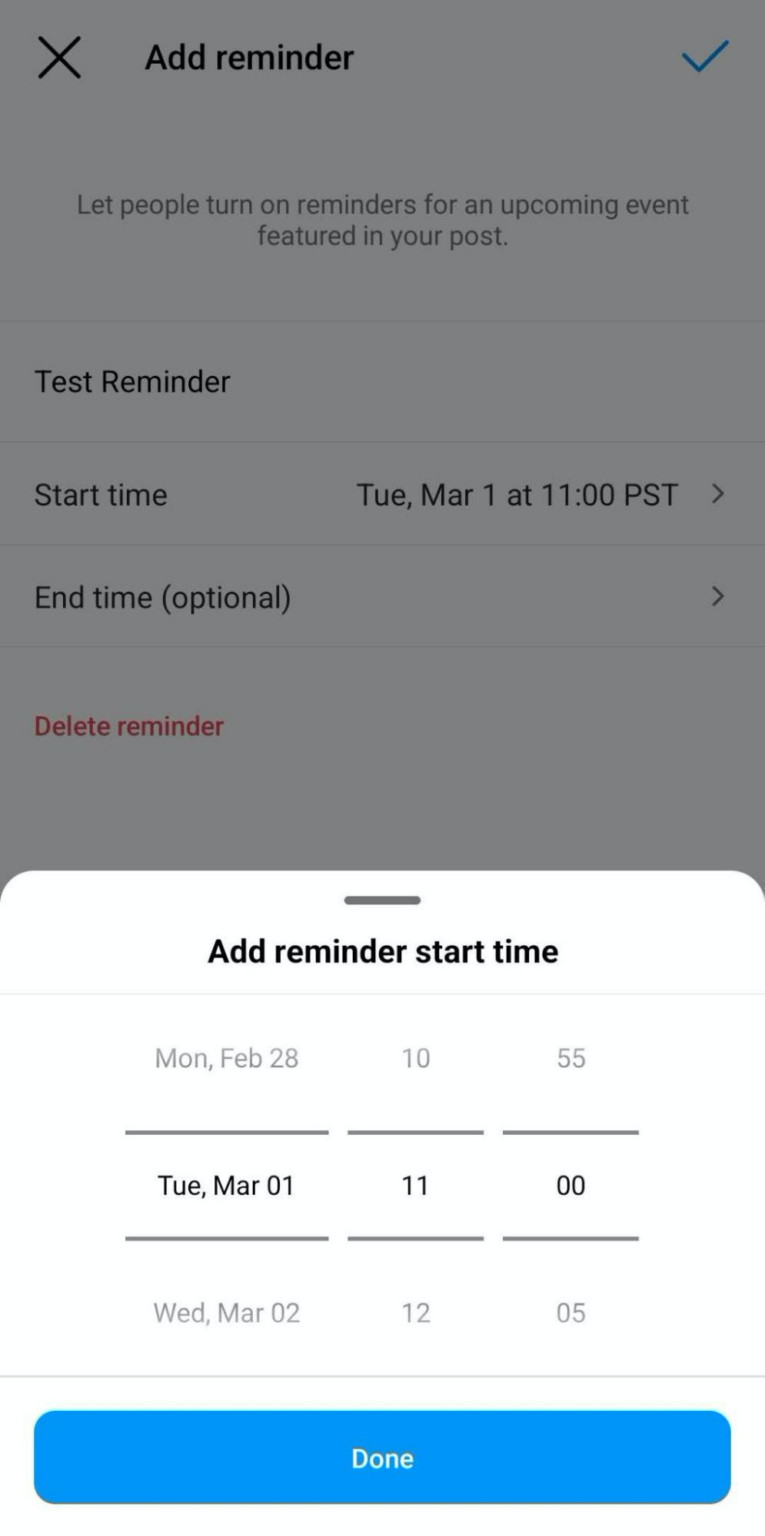765x1536 pixels.
Task: Click the chevron beside End time optional
Action: point(717,597)
